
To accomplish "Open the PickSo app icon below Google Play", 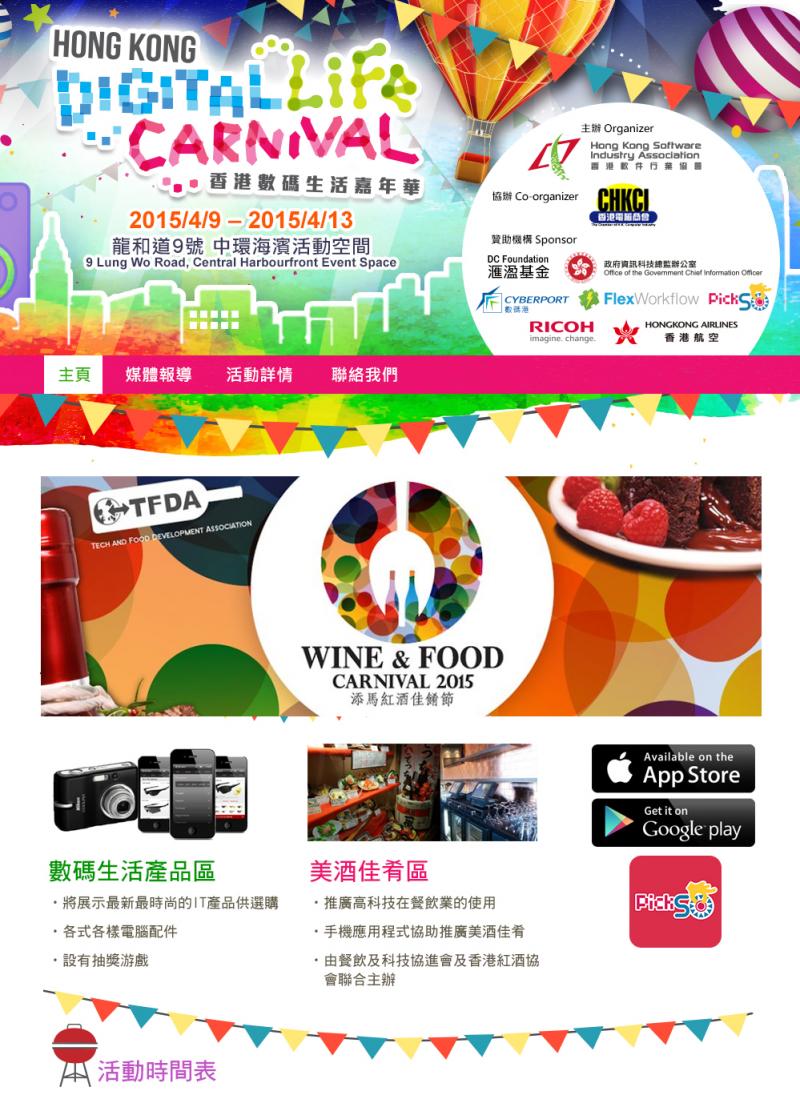I will click(x=675, y=901).
